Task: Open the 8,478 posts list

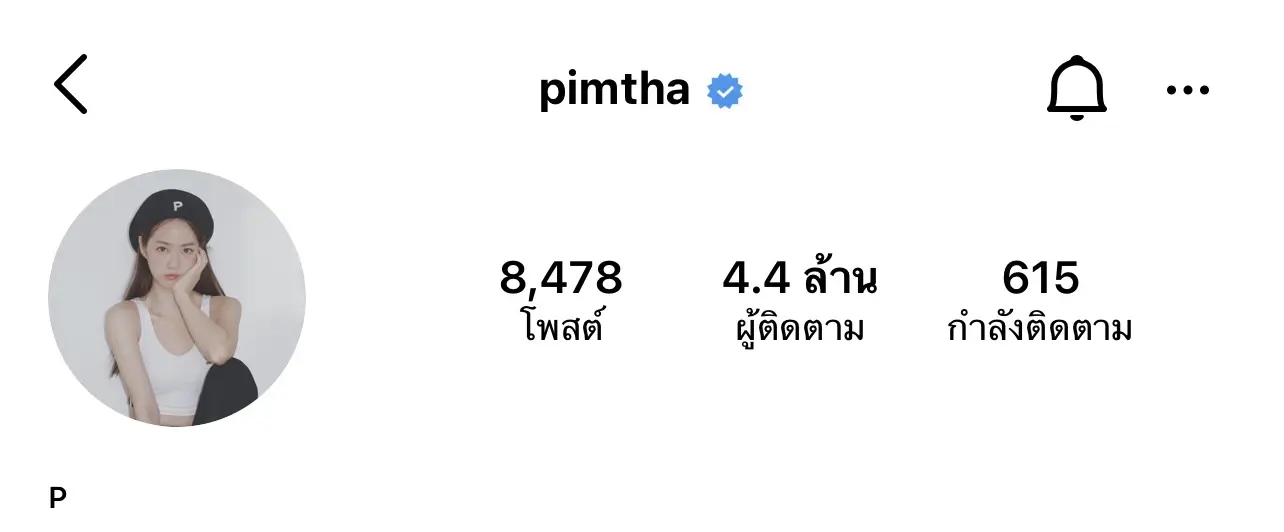Action: click(x=561, y=300)
